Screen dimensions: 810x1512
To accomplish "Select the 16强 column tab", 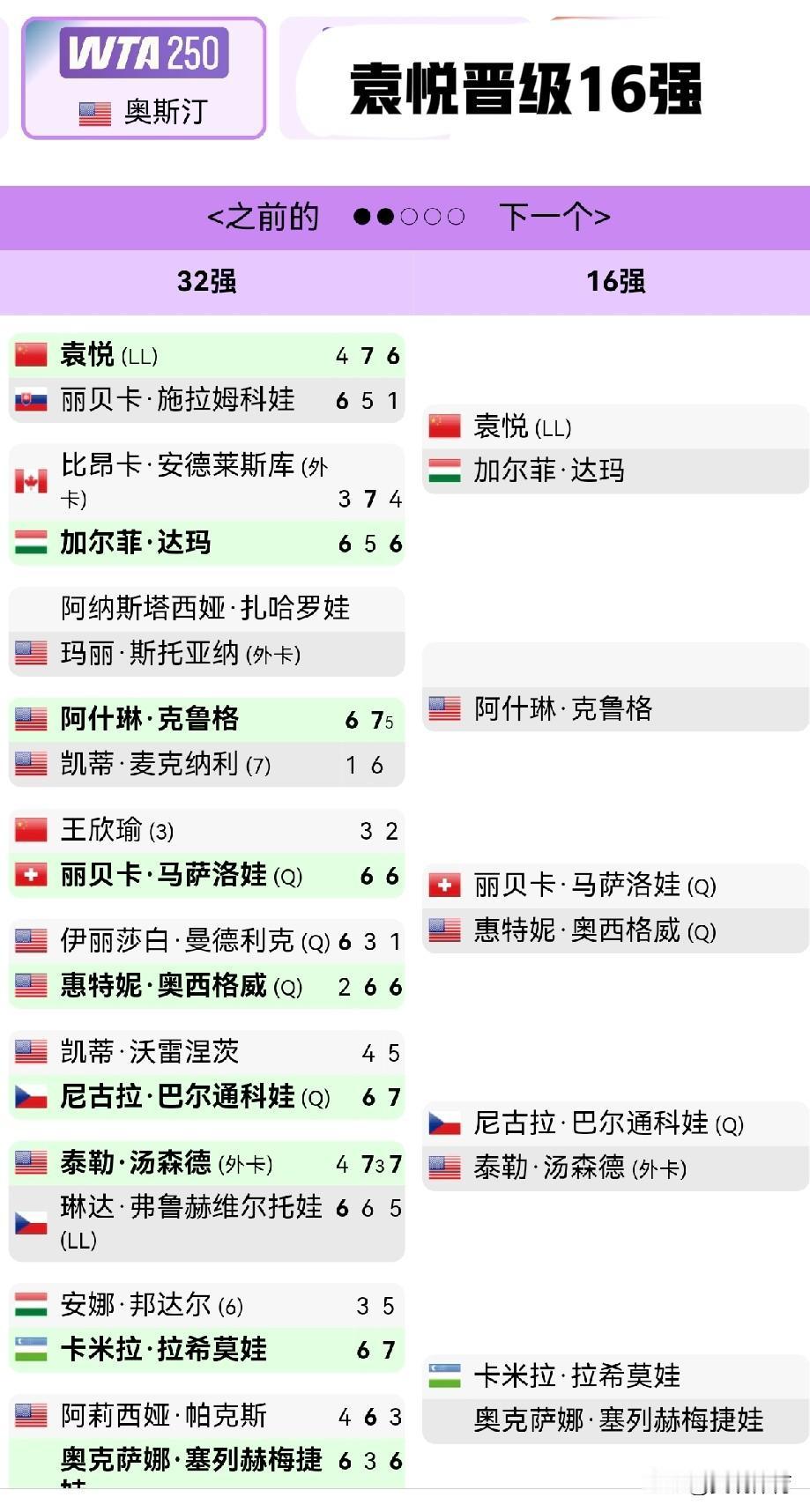I will [614, 282].
